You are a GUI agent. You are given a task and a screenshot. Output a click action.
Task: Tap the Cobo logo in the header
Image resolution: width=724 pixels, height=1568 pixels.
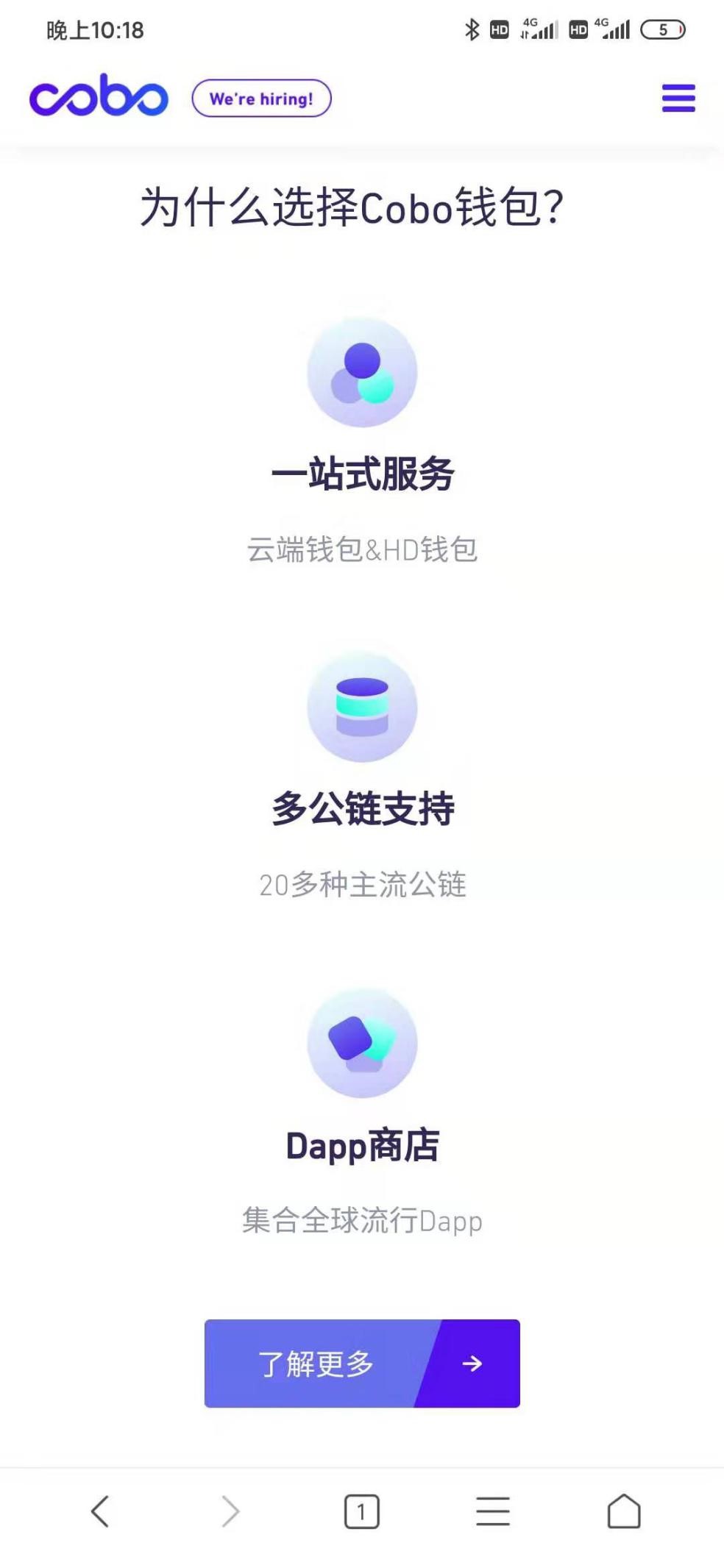tap(99, 96)
